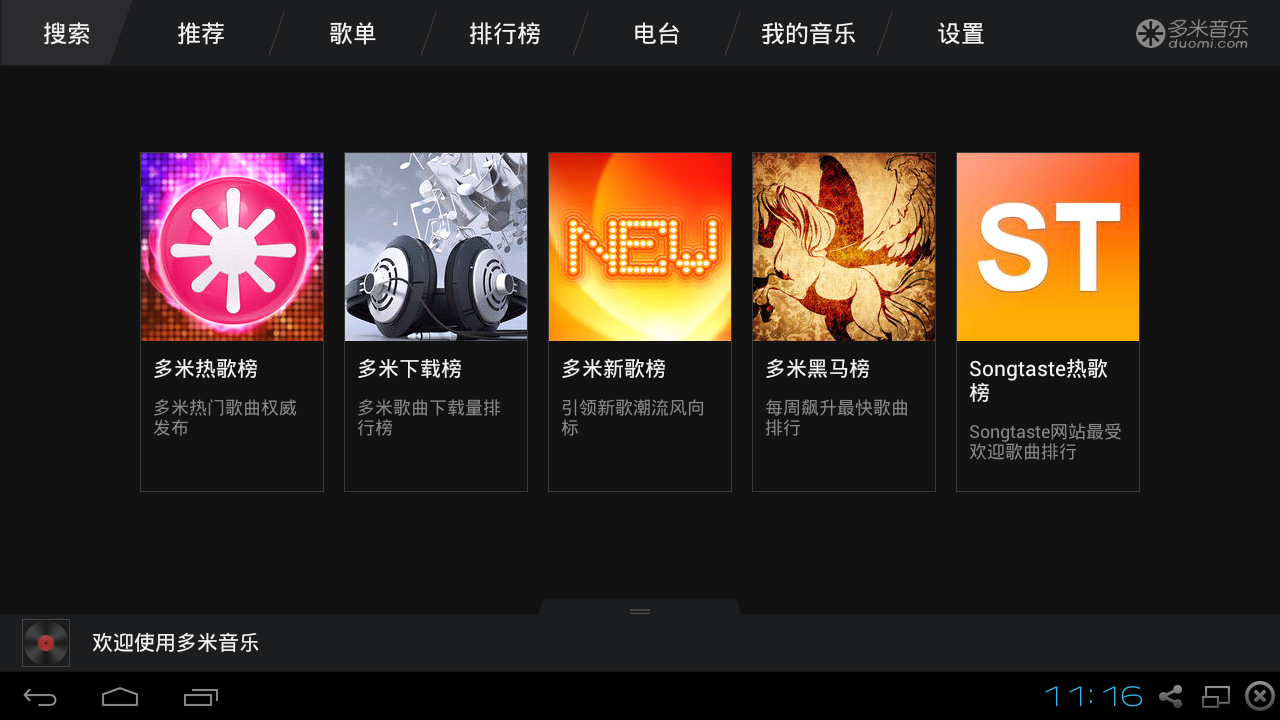Open the 多米新歌榜 card

click(x=640, y=321)
